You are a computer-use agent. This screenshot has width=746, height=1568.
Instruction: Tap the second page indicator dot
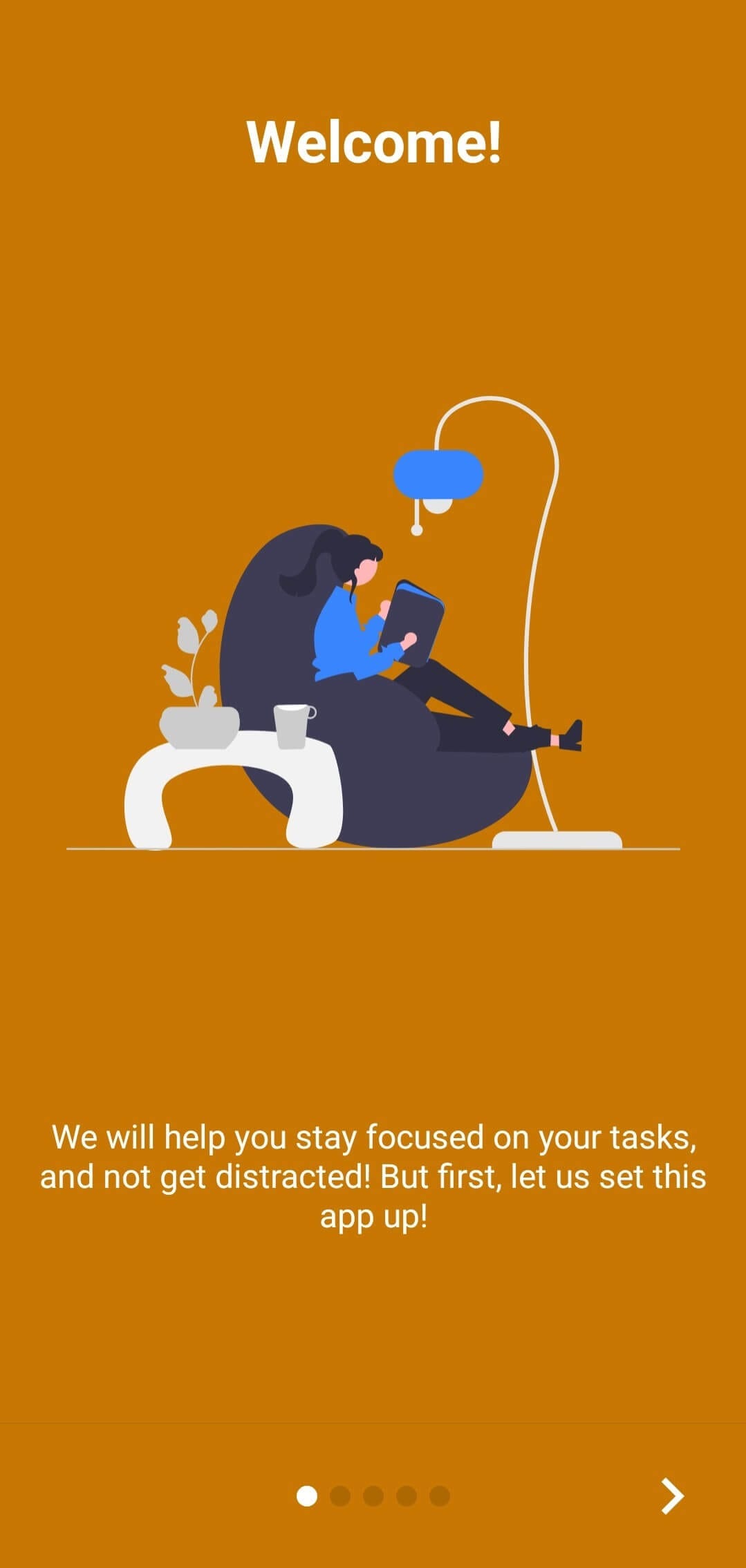point(340,1496)
